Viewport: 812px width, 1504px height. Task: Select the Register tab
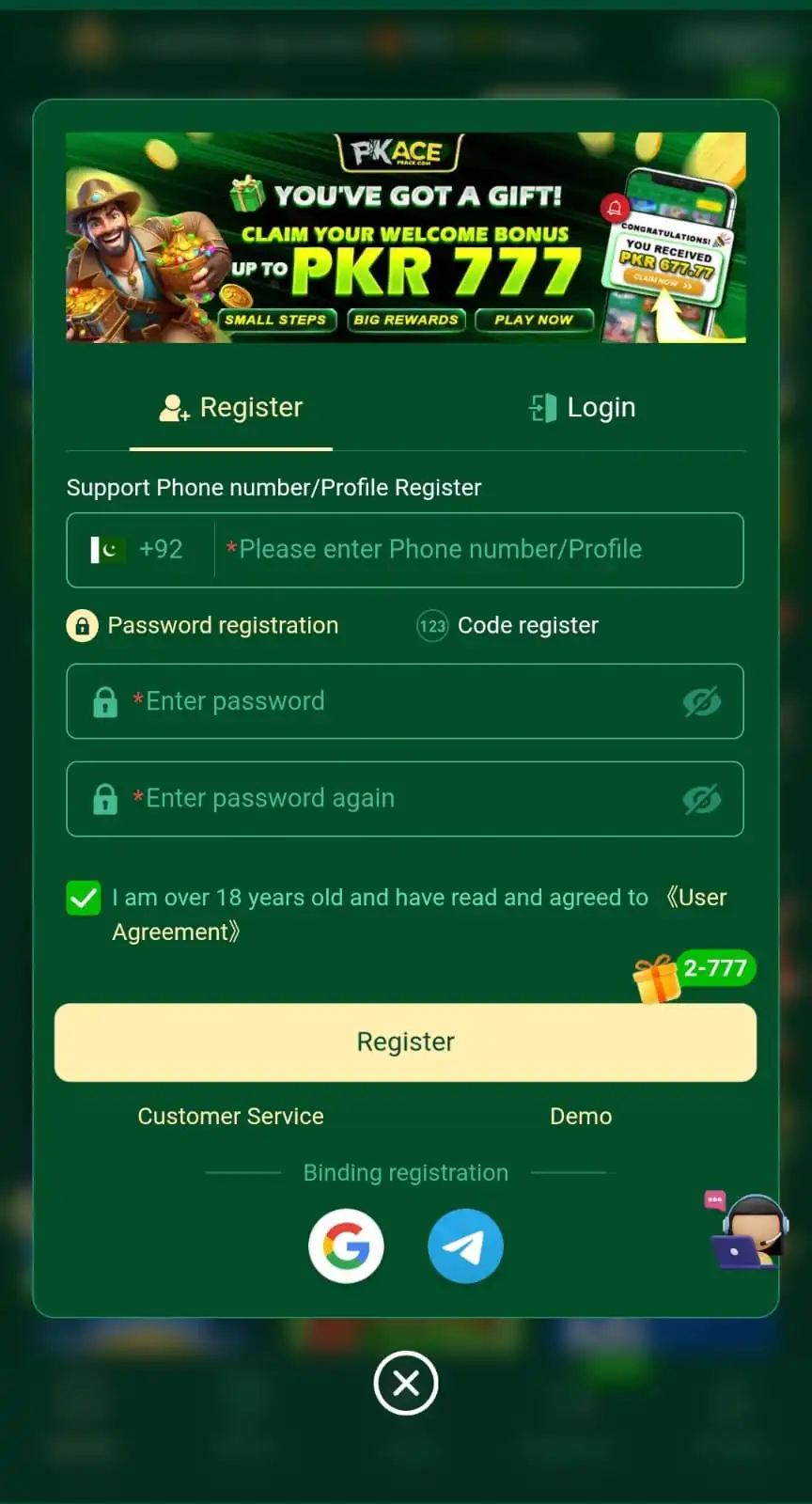click(x=231, y=408)
